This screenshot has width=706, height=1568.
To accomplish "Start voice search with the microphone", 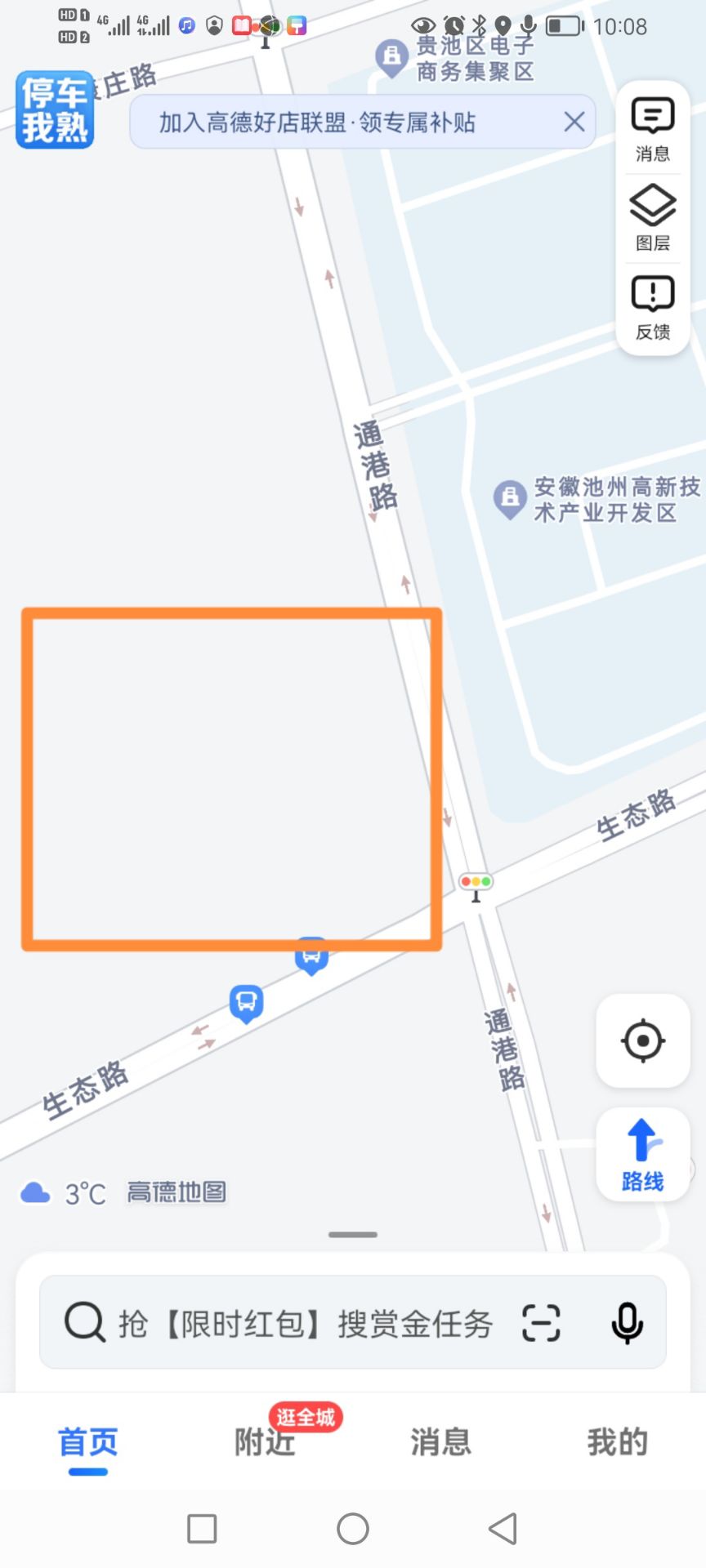I will pyautogui.click(x=627, y=1322).
